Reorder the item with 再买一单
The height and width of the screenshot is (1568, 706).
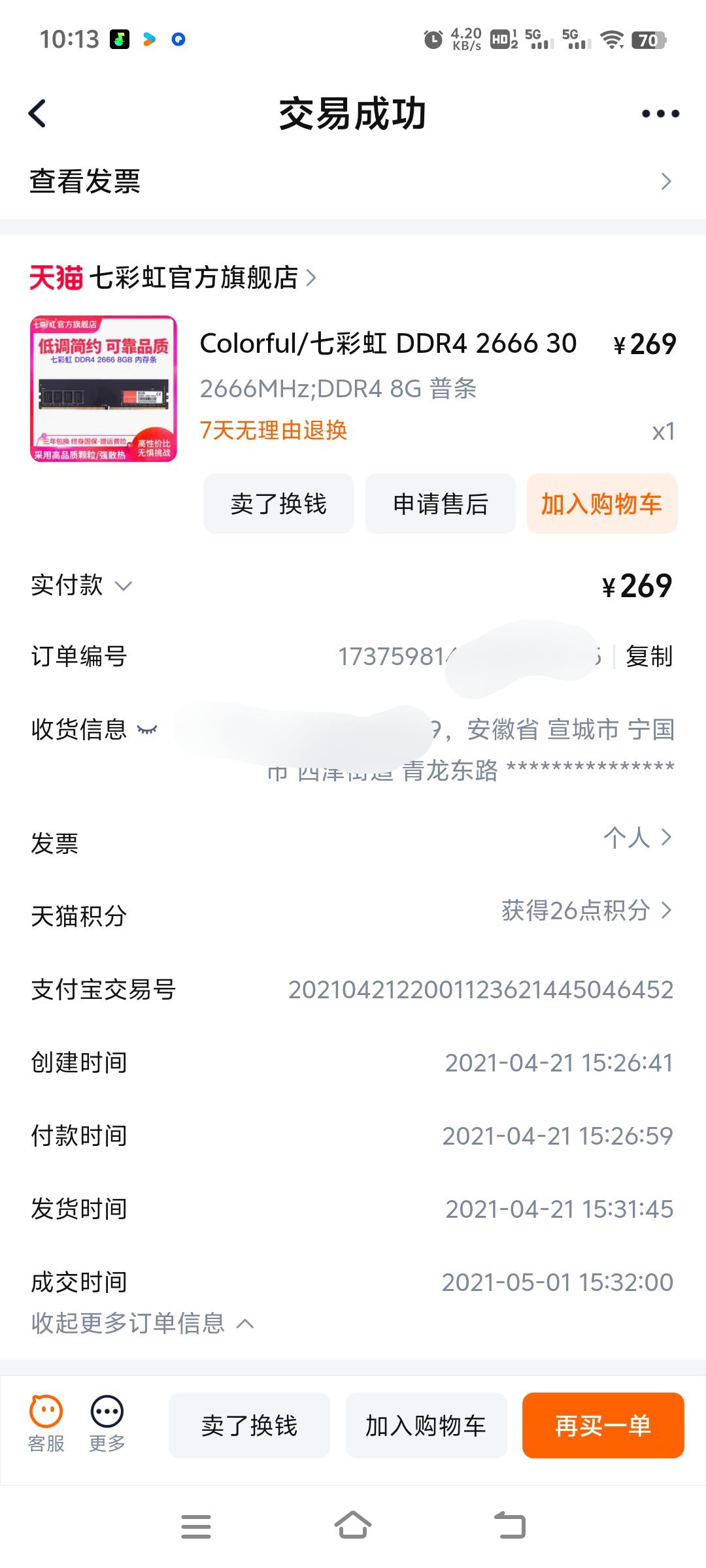[x=603, y=1425]
